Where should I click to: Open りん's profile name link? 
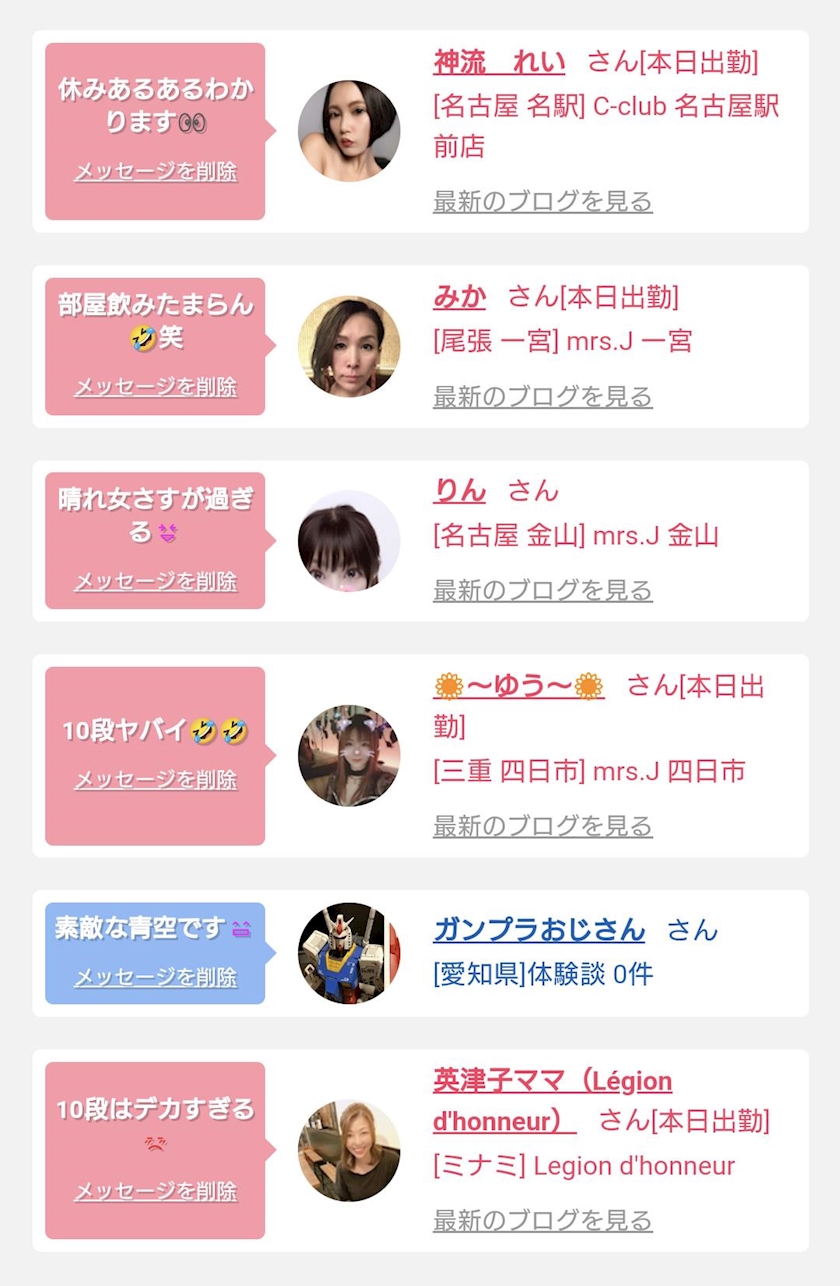click(460, 491)
